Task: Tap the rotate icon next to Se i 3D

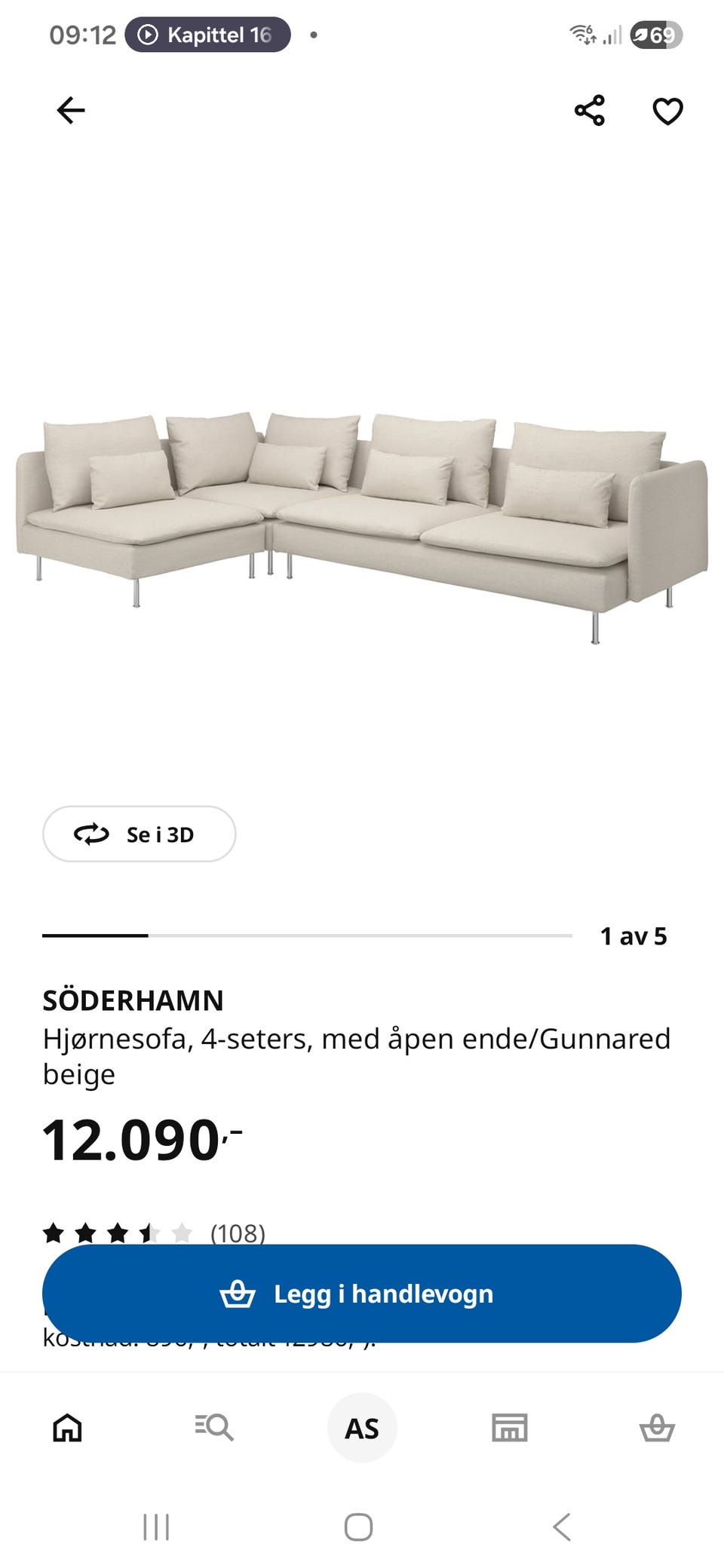Action: click(92, 835)
